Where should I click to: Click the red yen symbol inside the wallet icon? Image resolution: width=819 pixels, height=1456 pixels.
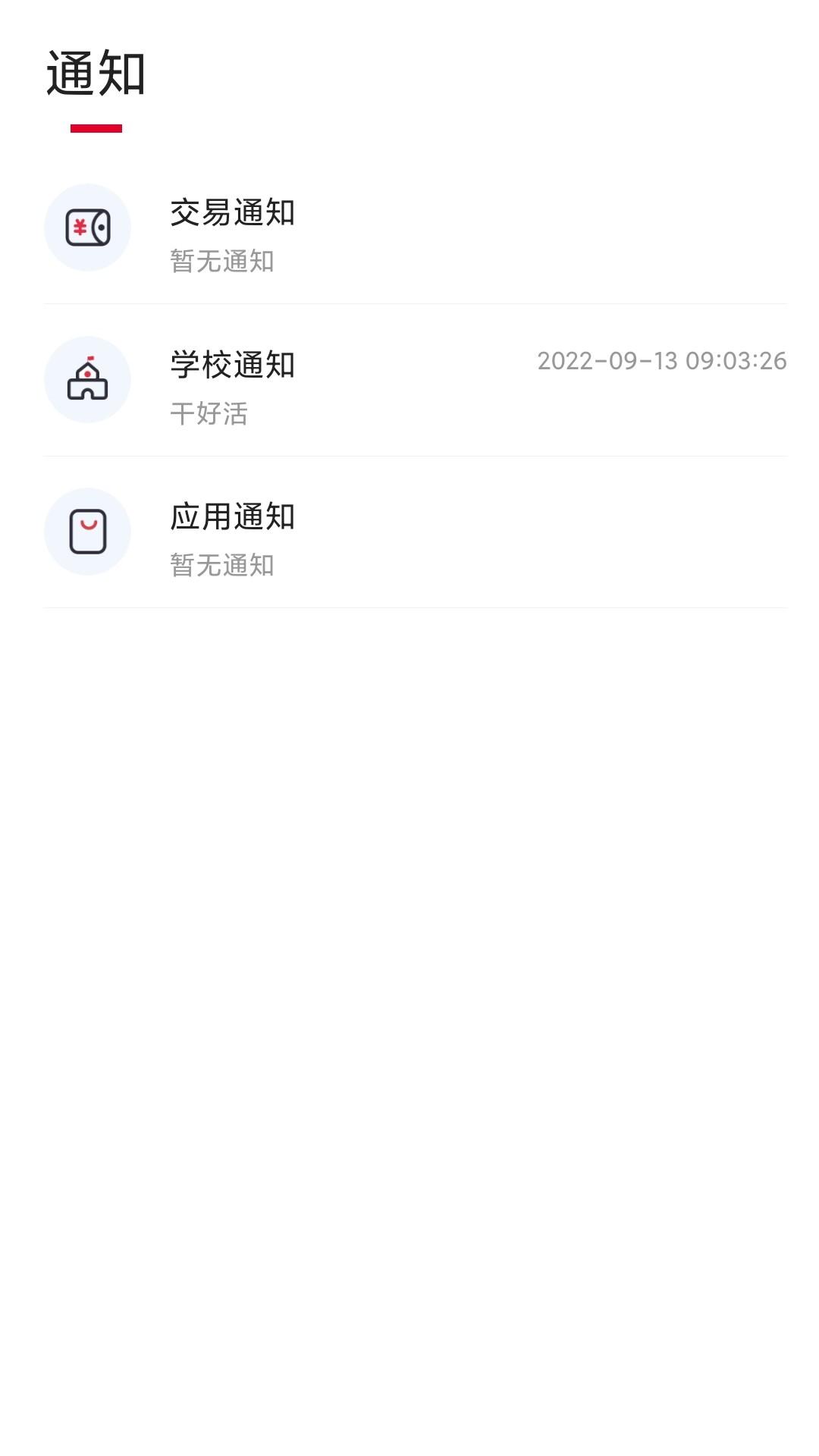click(x=81, y=227)
